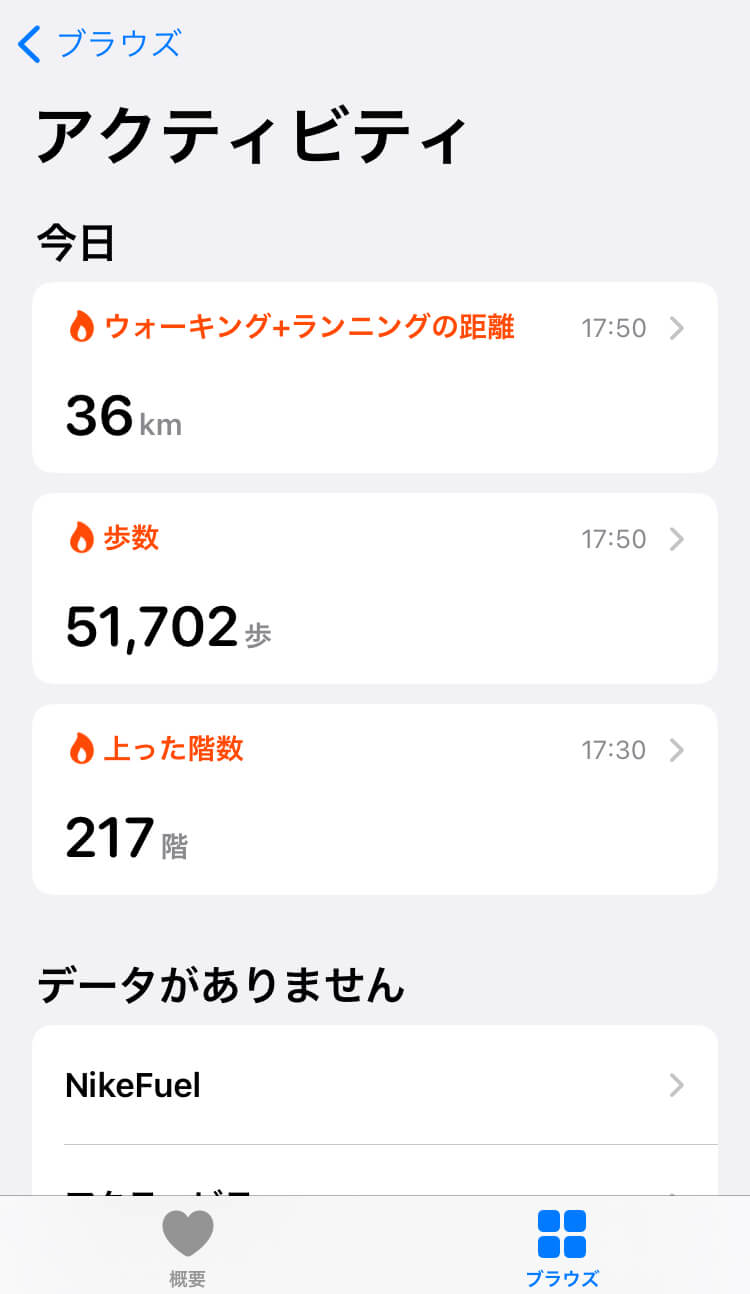750x1294 pixels.
Task: Open ウォーキング+ランニングの距離 card
Action: click(374, 377)
